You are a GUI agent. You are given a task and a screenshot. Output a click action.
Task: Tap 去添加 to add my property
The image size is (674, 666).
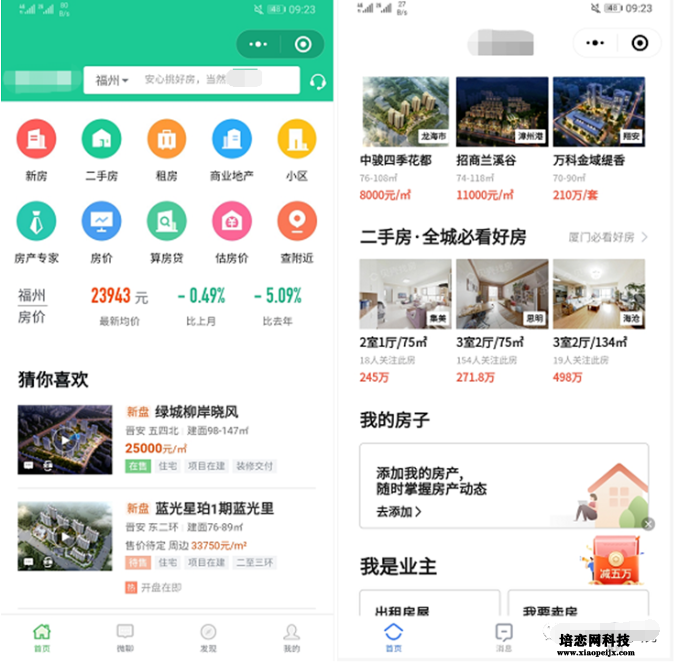pos(398,512)
